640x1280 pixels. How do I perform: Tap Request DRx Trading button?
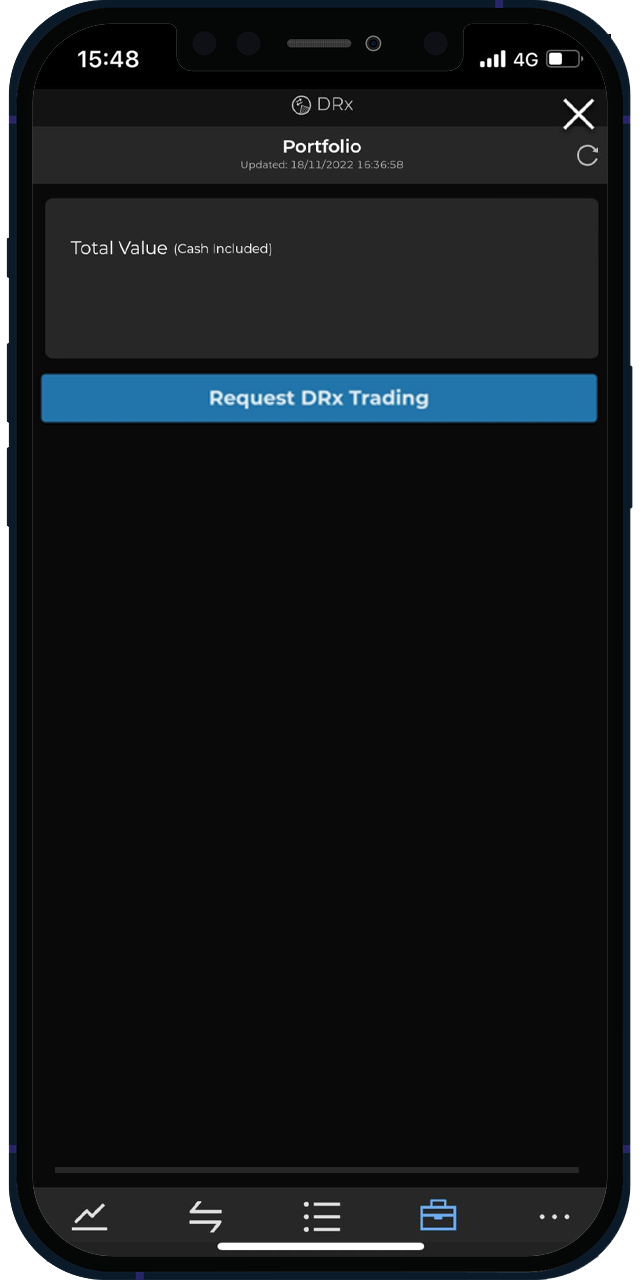click(319, 398)
